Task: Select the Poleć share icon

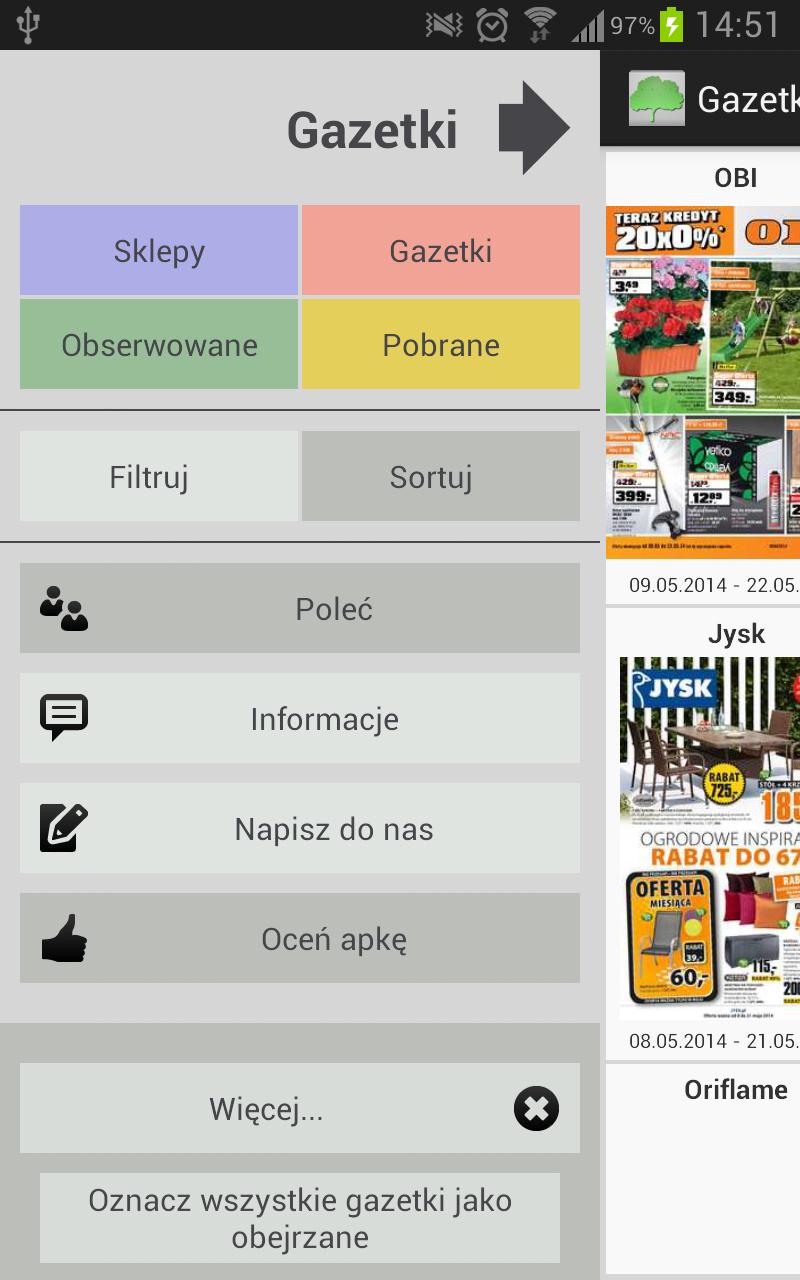Action: pos(66,608)
